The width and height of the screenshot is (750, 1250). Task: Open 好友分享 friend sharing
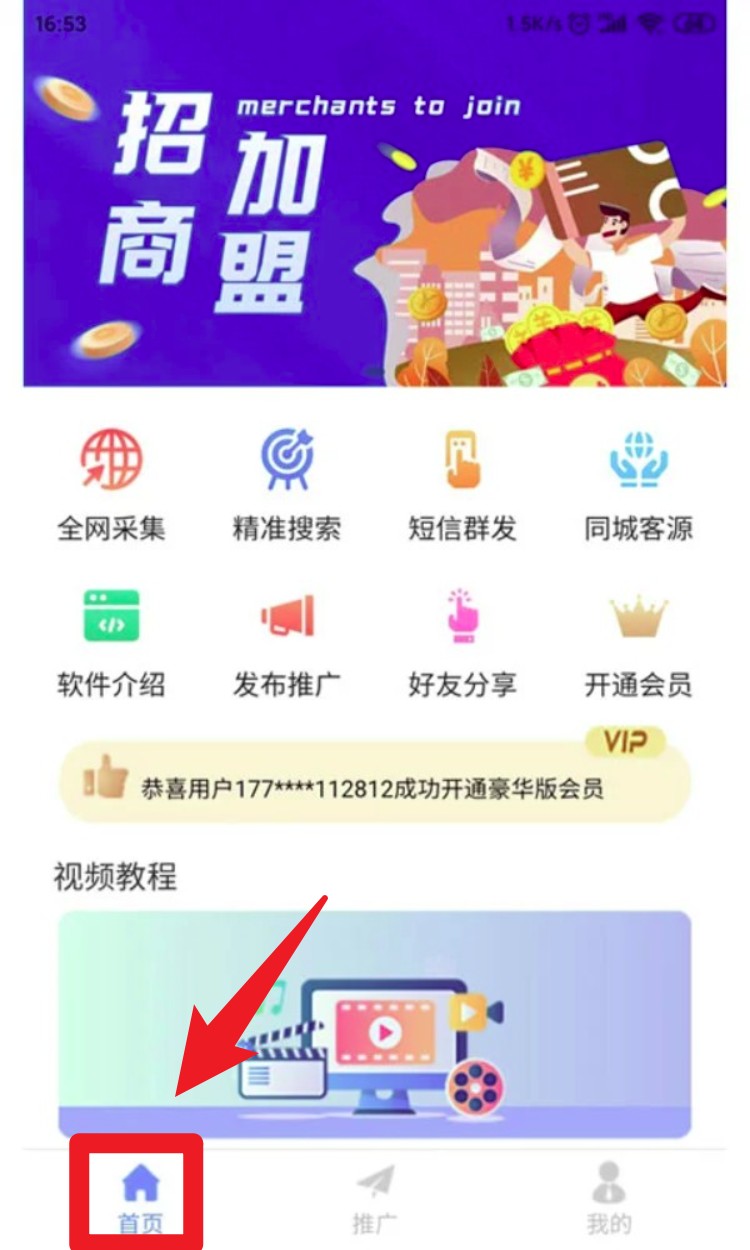click(x=462, y=642)
